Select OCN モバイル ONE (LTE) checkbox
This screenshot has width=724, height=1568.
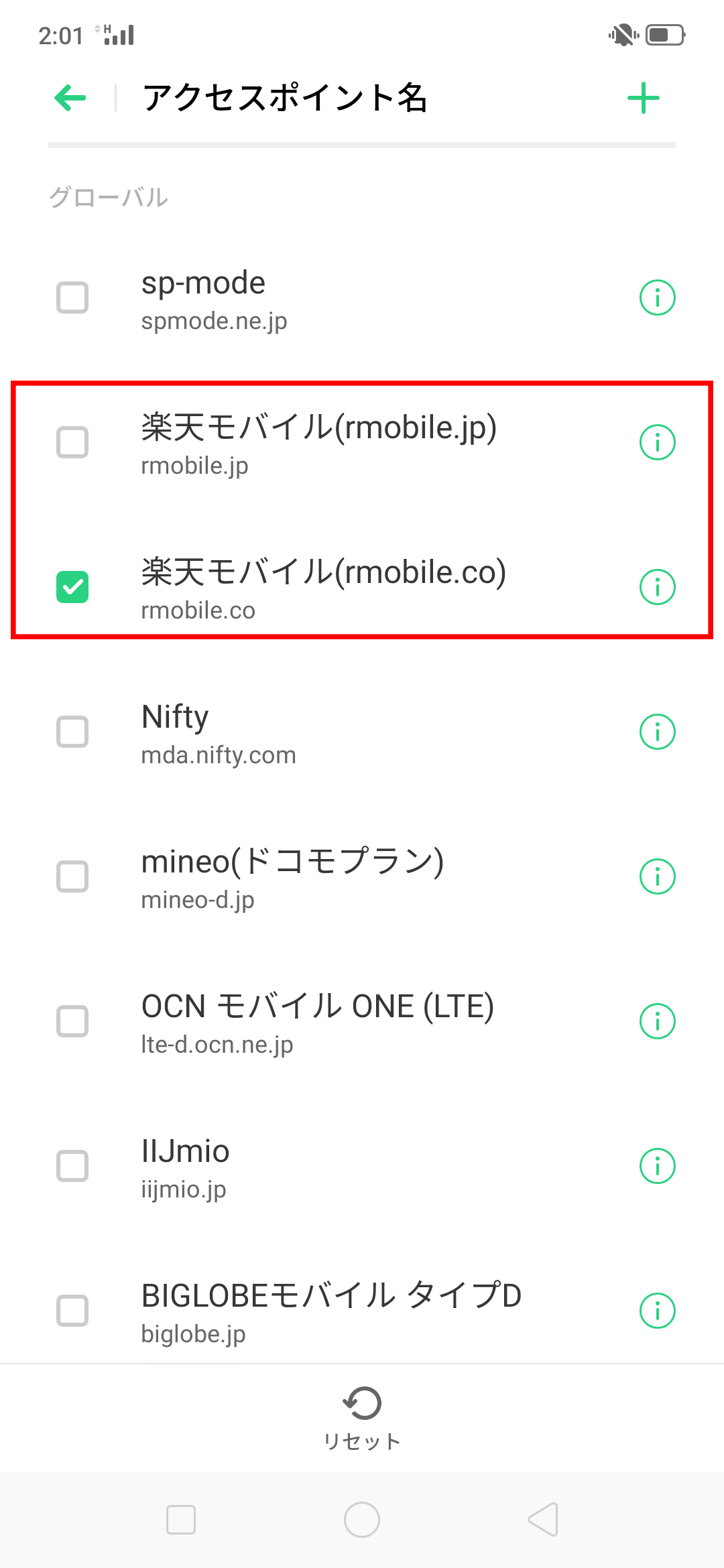pyautogui.click(x=72, y=1021)
